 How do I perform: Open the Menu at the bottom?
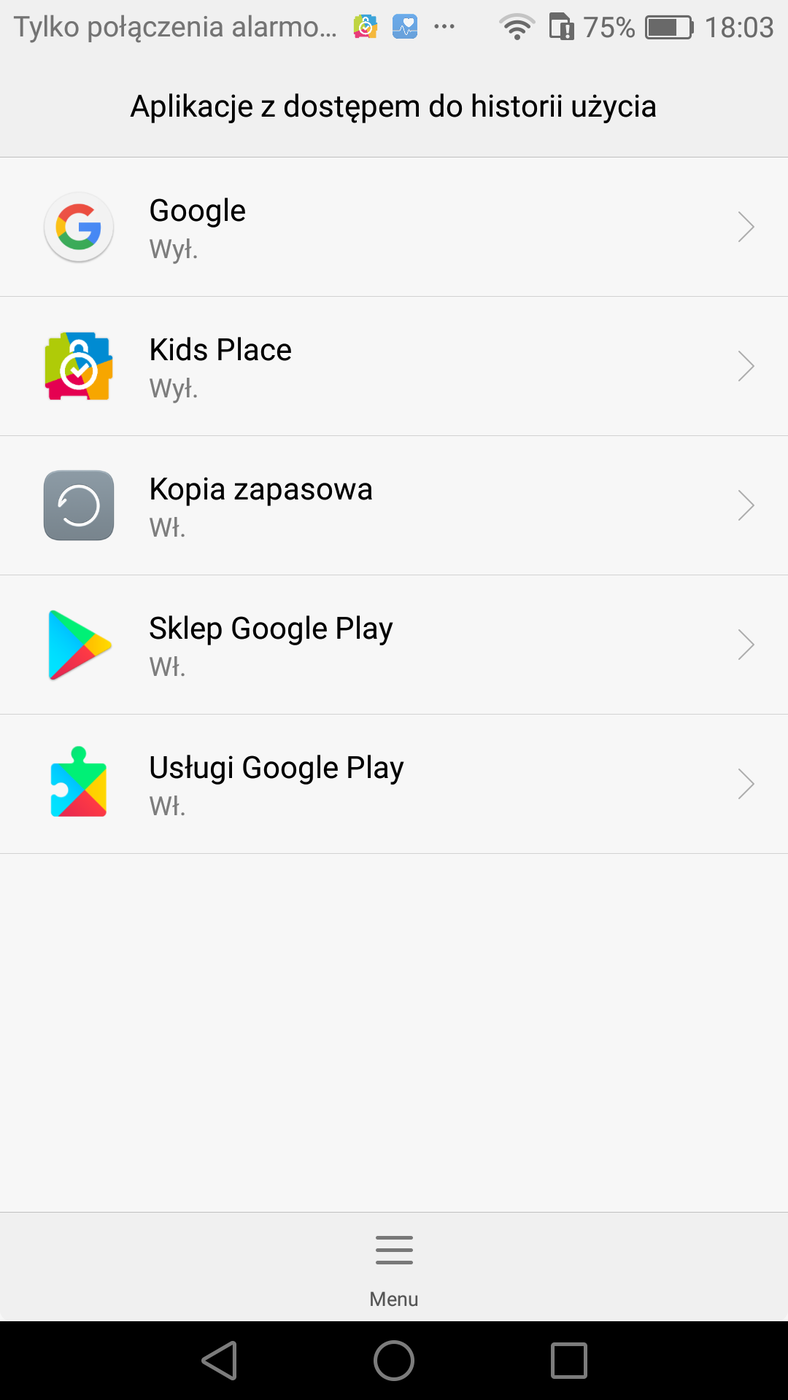(394, 1262)
